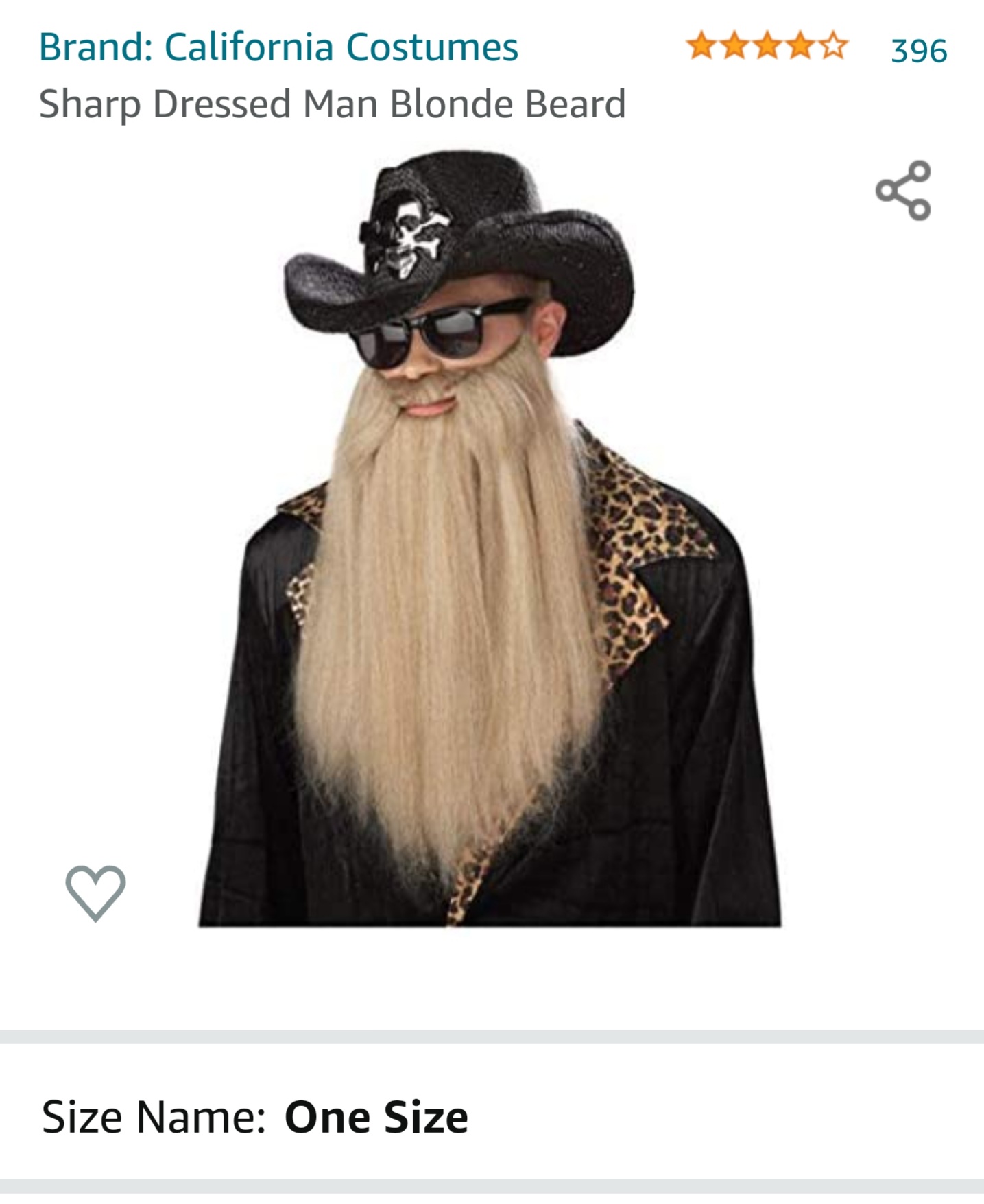This screenshot has height=1204, width=984.
Task: Open the 396 customer ratings
Action: (918, 50)
